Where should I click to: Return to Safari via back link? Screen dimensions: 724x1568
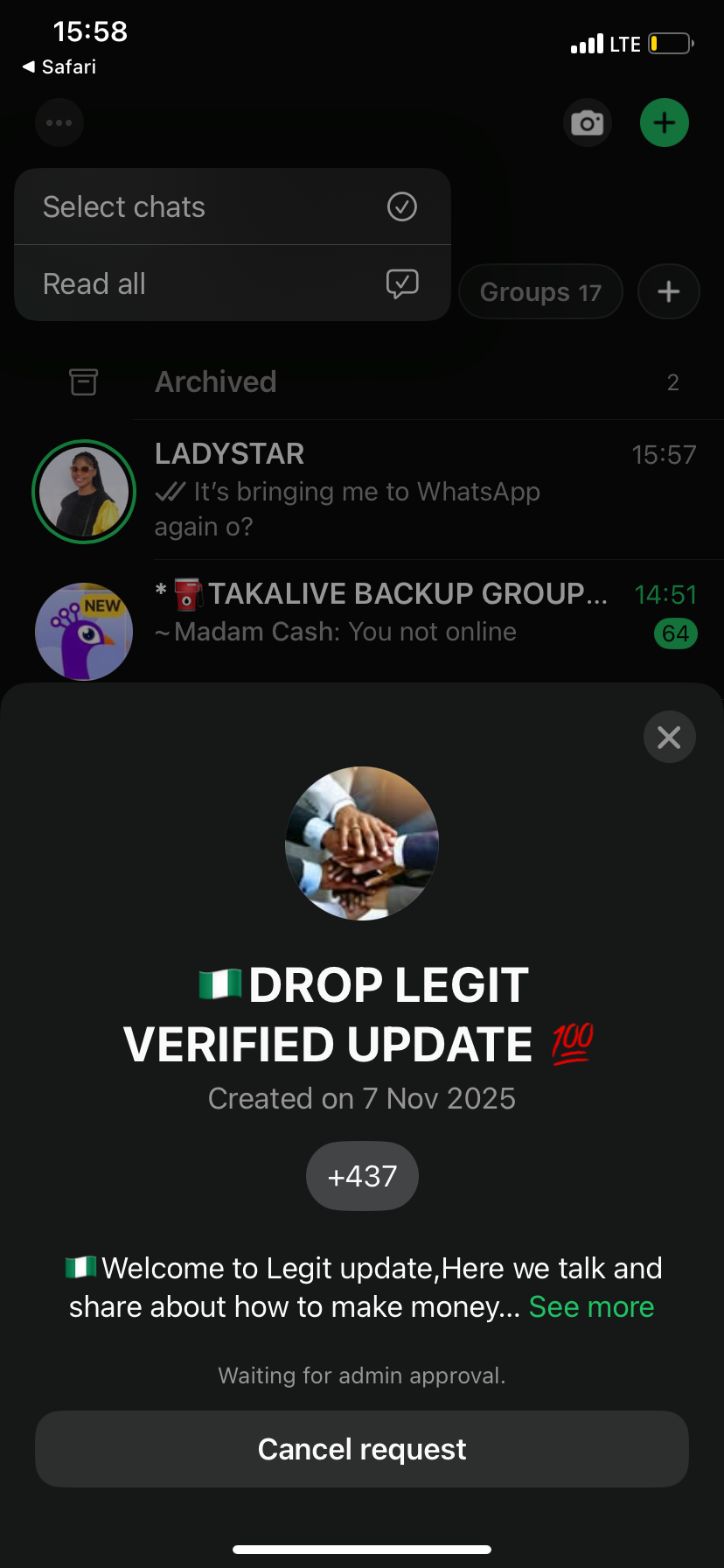[59, 67]
